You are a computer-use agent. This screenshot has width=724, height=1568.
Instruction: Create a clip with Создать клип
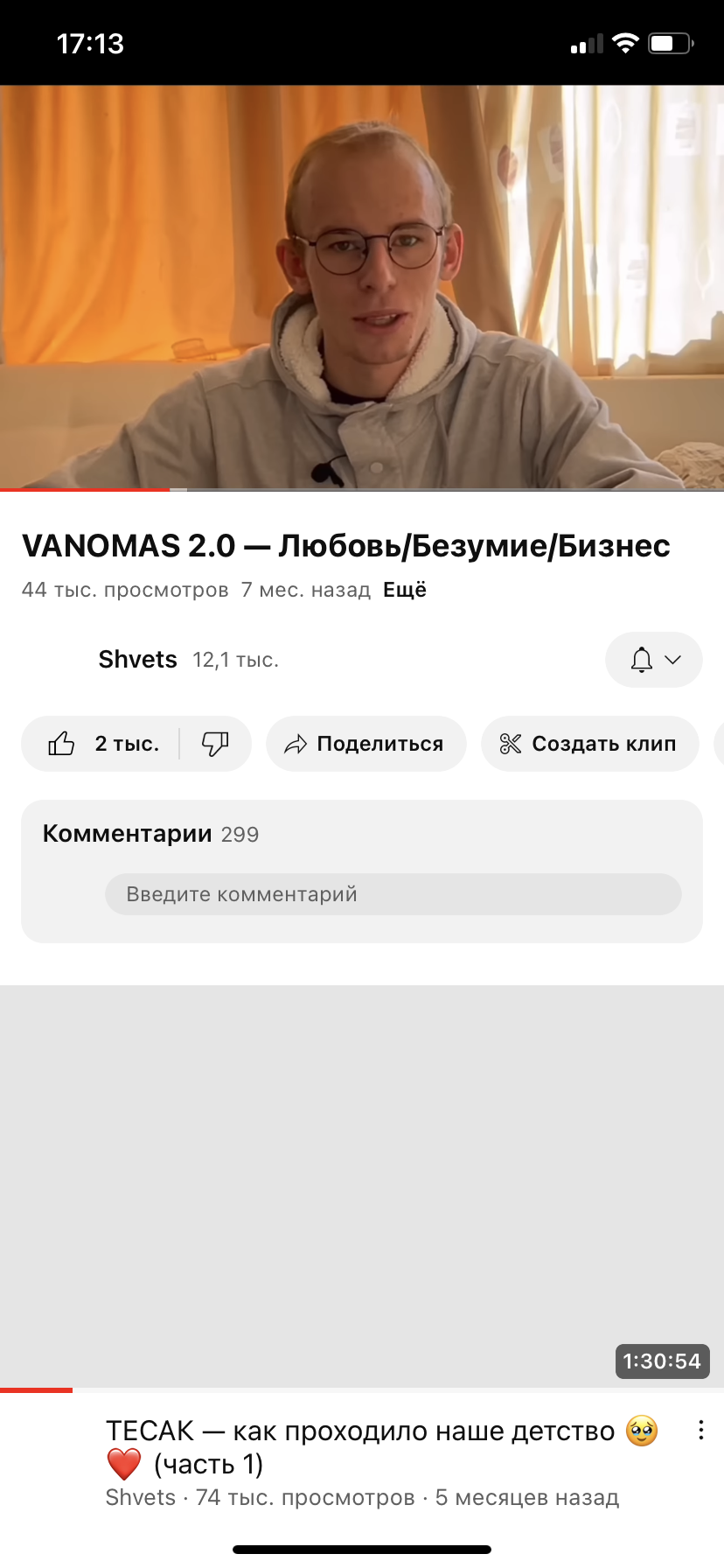point(590,744)
